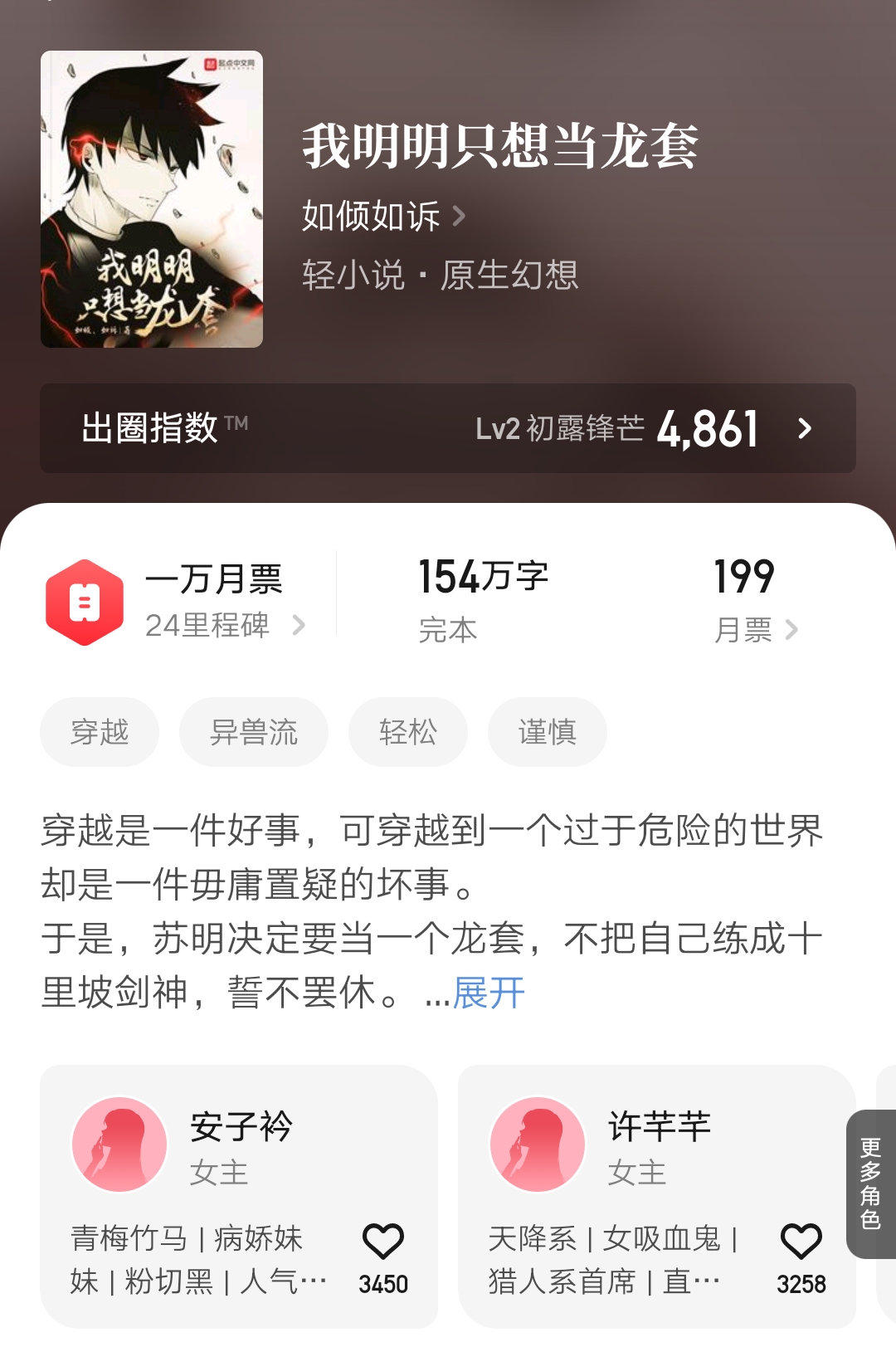Open monthly ticket details via 199 月票 chevron

click(793, 631)
